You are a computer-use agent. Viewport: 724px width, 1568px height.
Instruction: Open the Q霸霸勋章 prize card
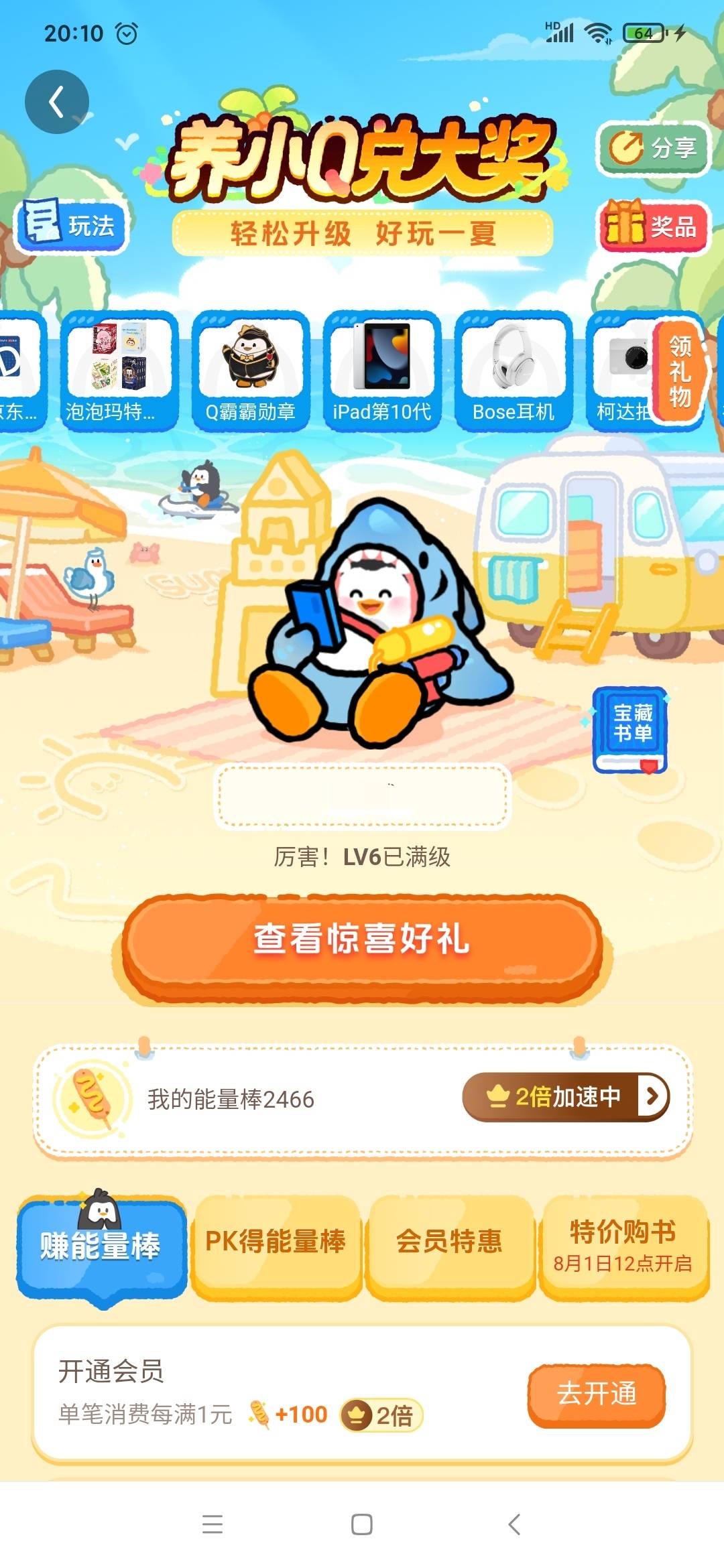tap(251, 371)
